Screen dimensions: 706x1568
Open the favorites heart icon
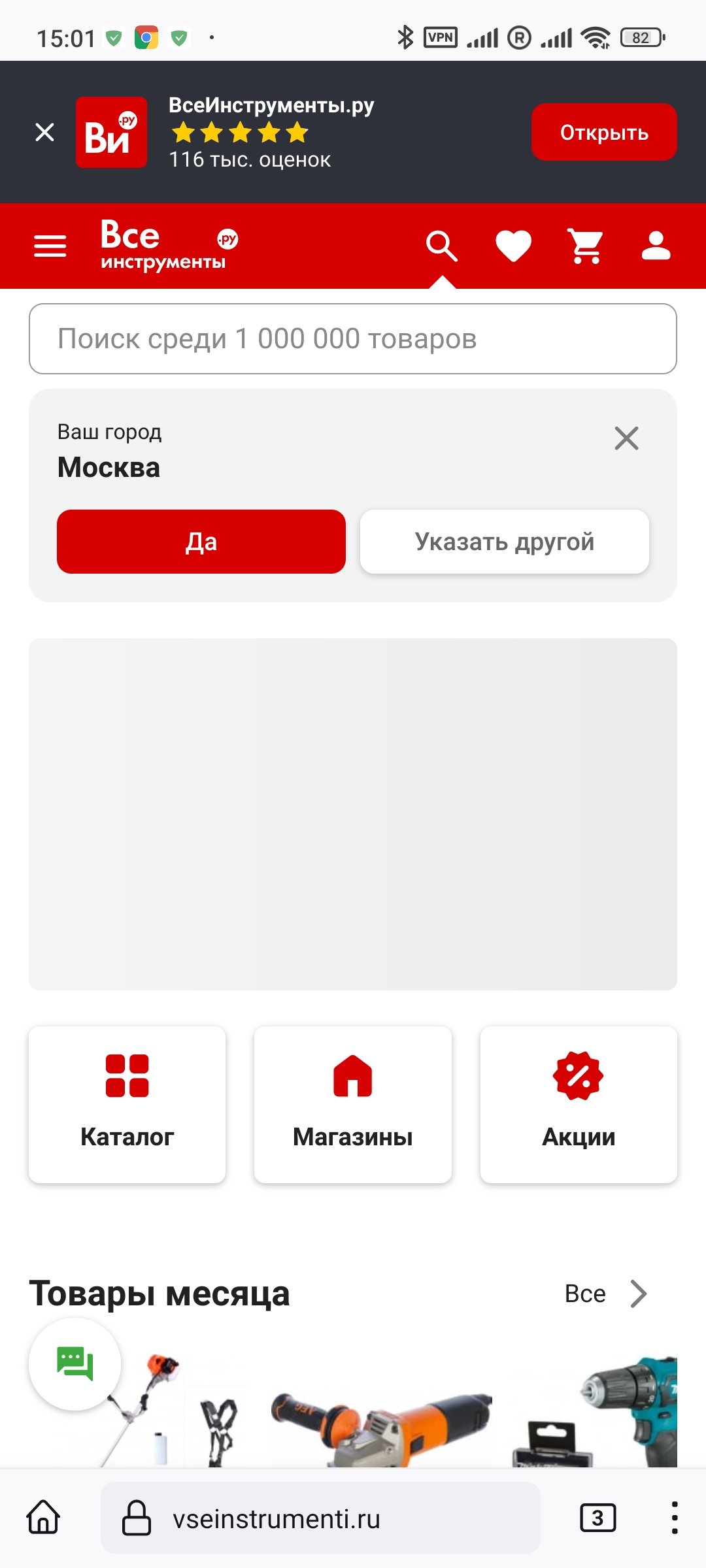pyautogui.click(x=514, y=246)
